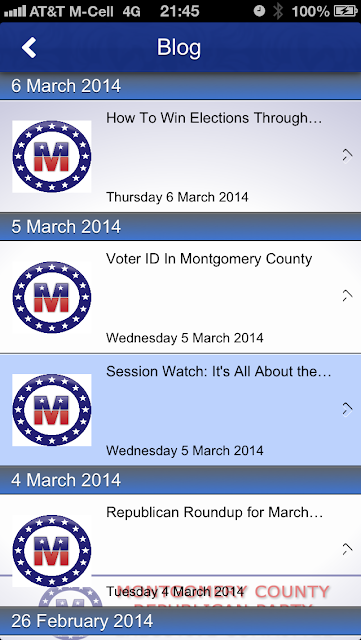The height and width of the screenshot is (640, 361).
Task: Go back from the Blog screen
Action: [x=29, y=47]
